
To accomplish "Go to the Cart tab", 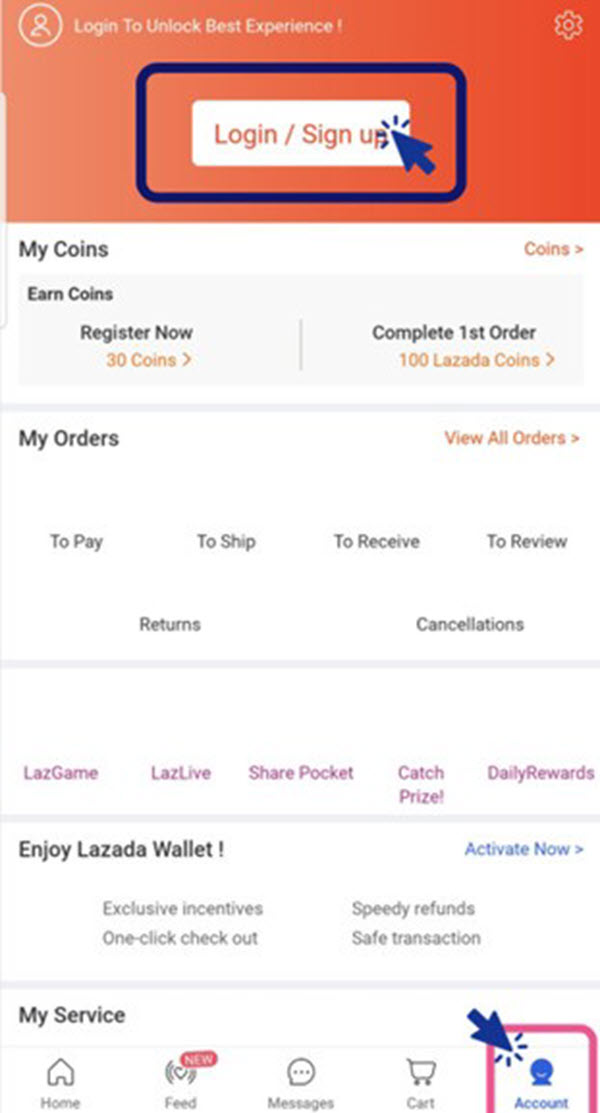I will [420, 1082].
